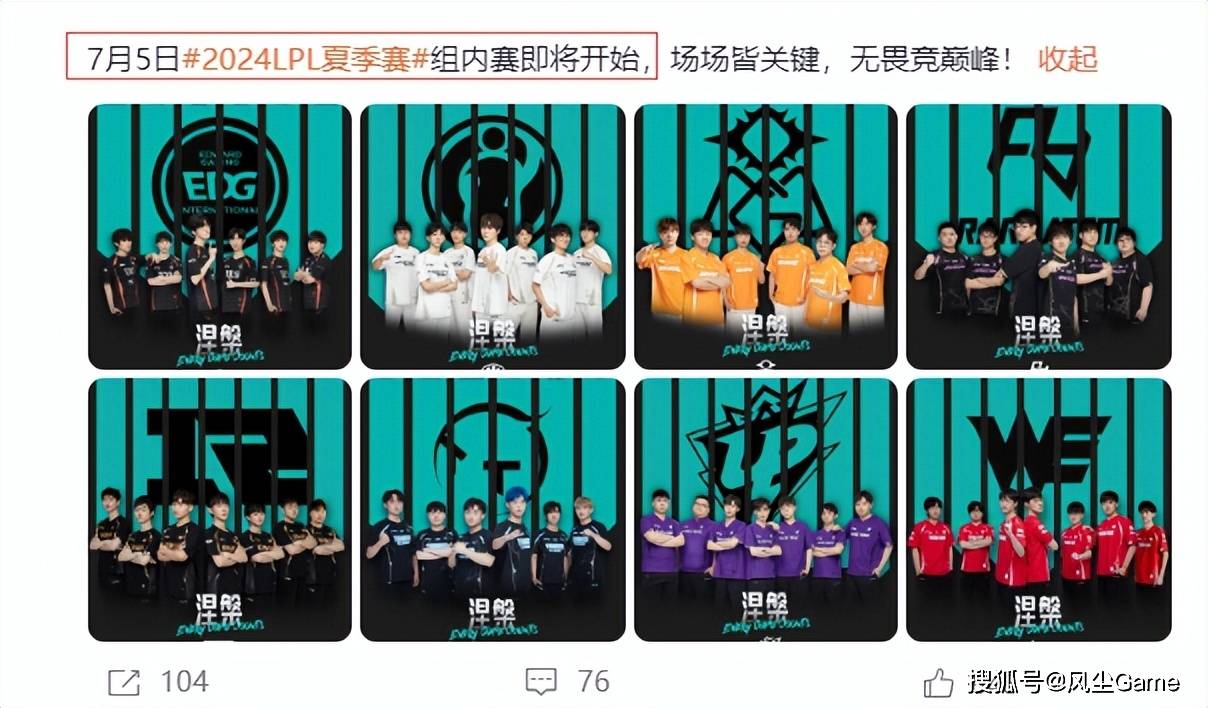The height and width of the screenshot is (708, 1208).
Task: Open the orange-jersey team photo tile
Action: click(765, 237)
